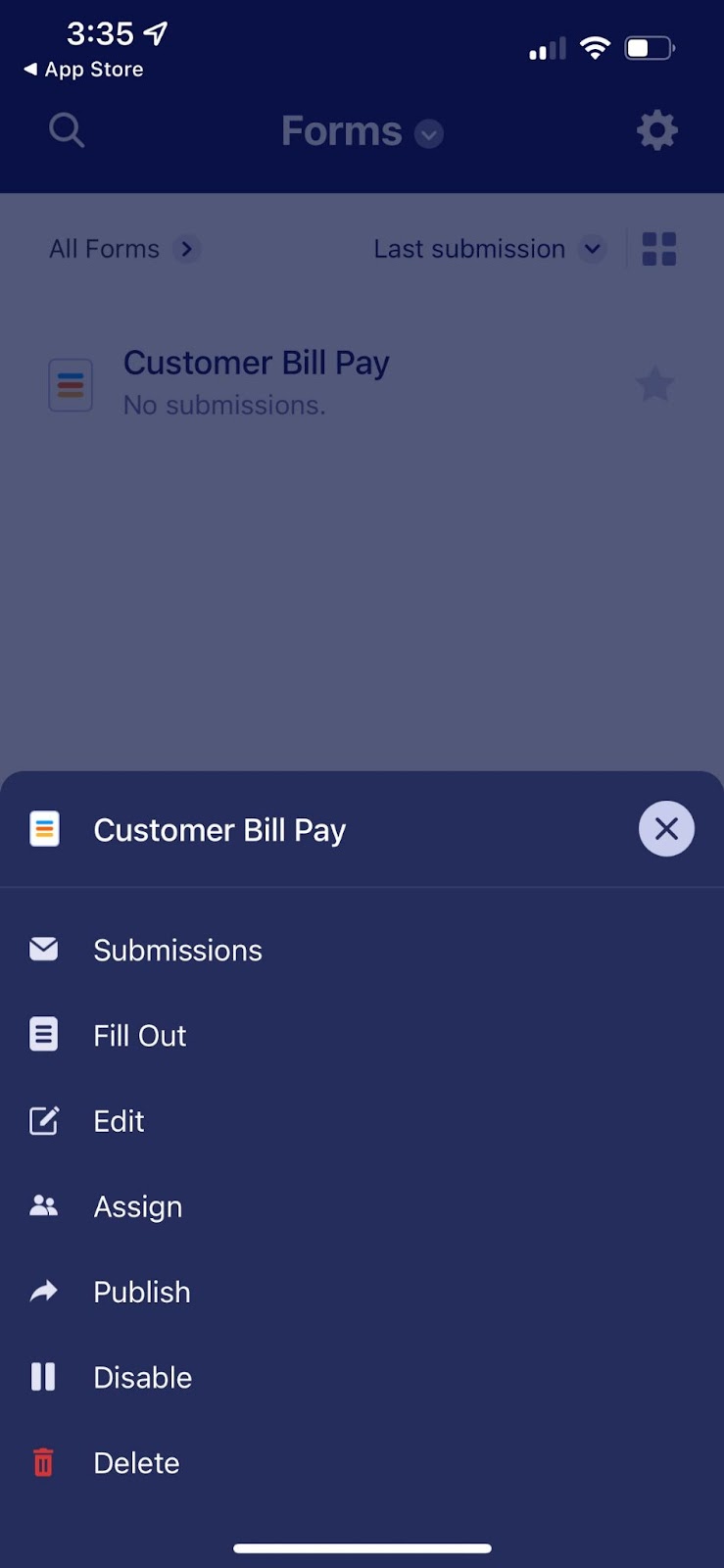Image resolution: width=724 pixels, height=1568 pixels.
Task: Select Fill Out option
Action: pos(139,1035)
